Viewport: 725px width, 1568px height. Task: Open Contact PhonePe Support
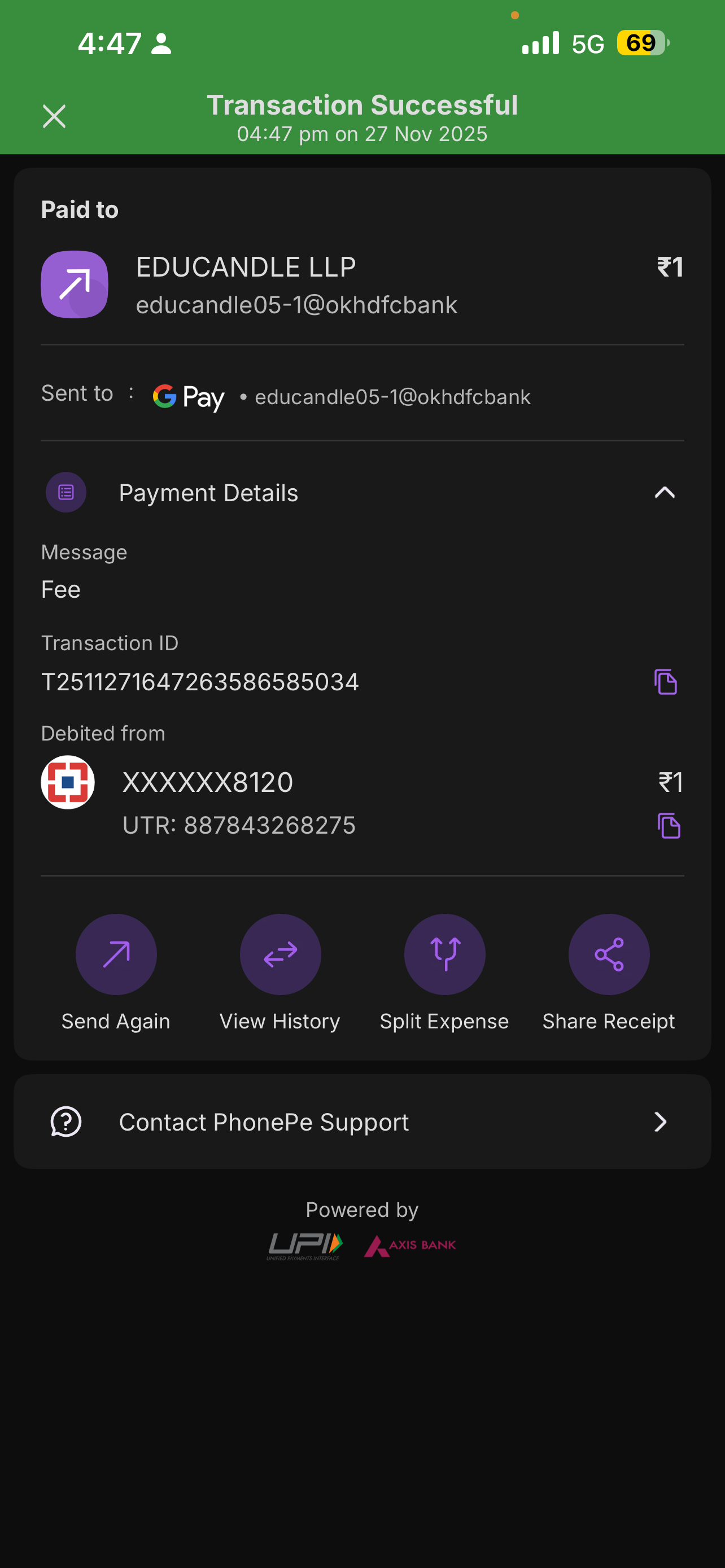362,1122
